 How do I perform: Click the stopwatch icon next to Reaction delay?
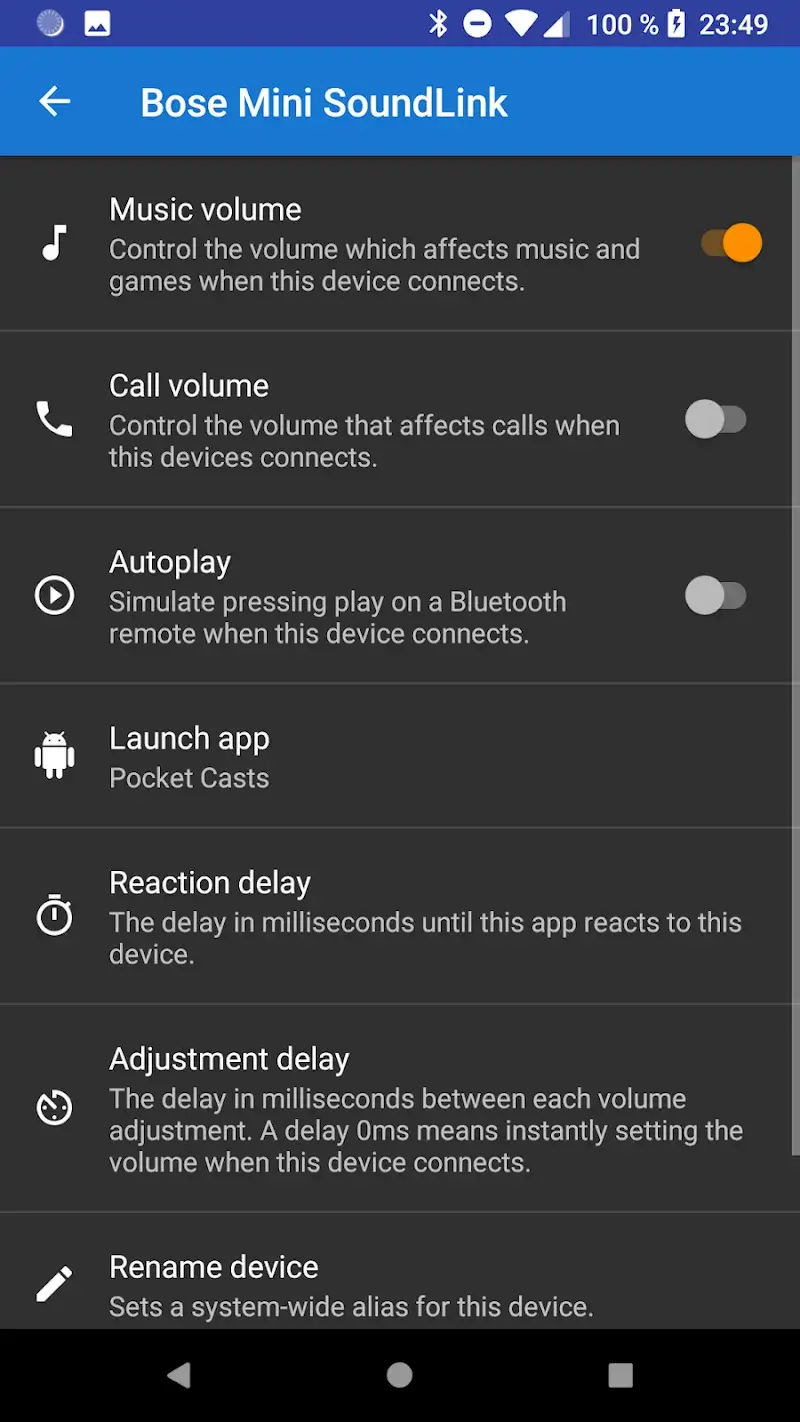(x=54, y=915)
